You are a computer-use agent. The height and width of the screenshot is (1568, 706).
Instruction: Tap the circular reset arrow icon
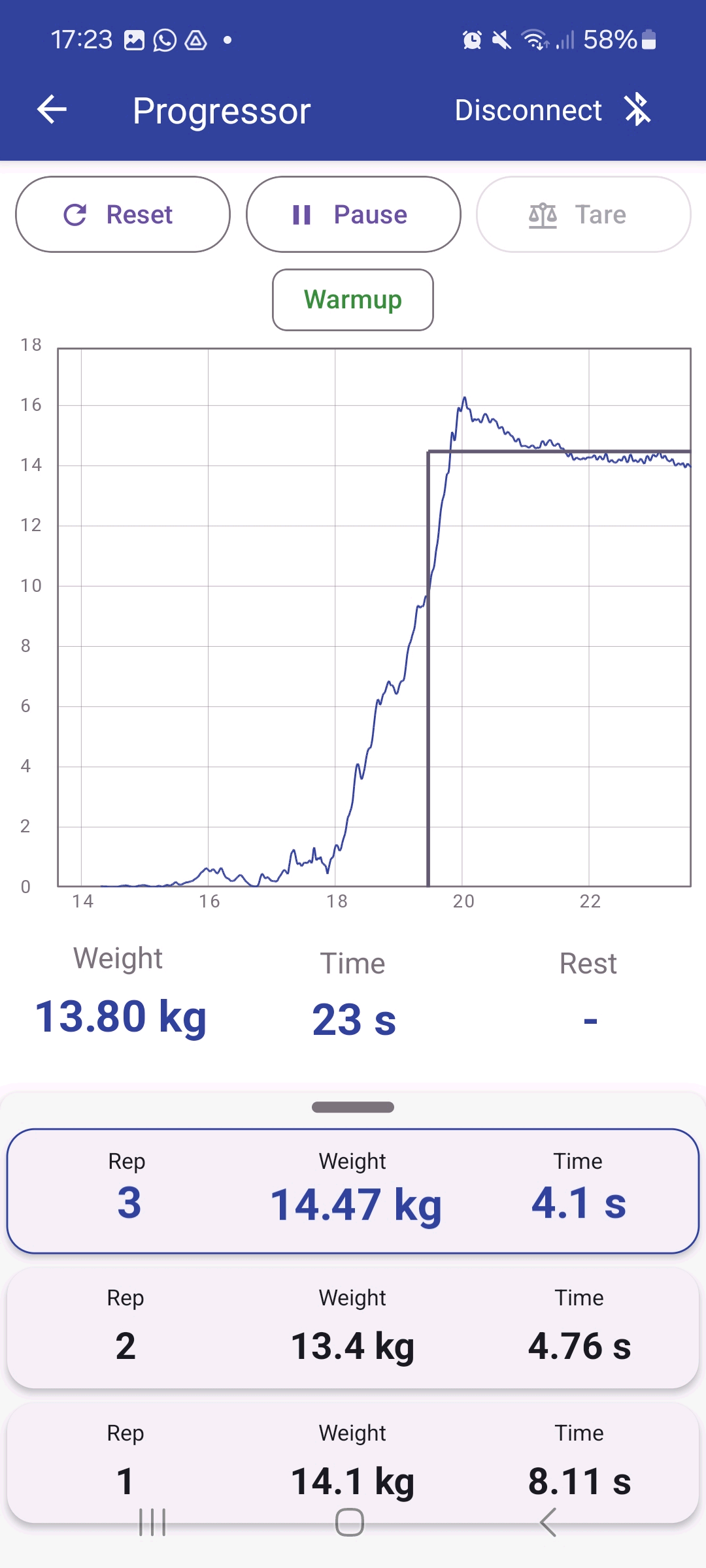75,214
